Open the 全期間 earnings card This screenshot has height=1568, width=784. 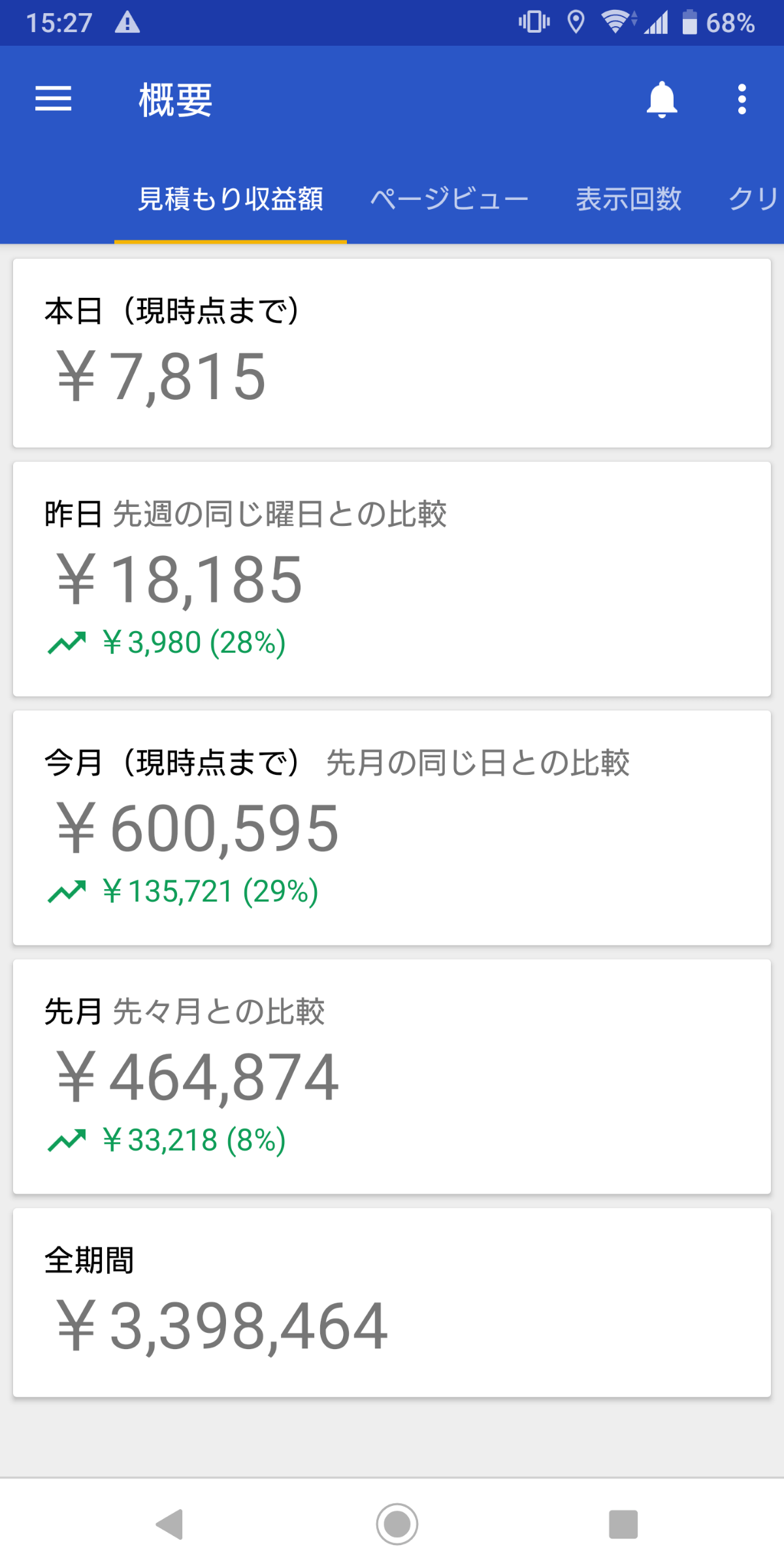pyautogui.click(x=392, y=1303)
